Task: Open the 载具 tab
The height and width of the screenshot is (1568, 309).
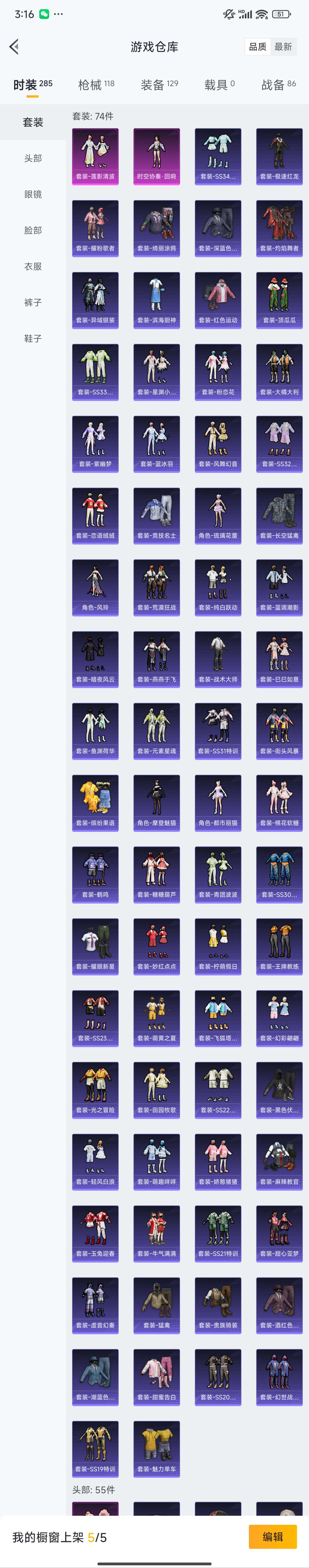Action: [x=219, y=85]
